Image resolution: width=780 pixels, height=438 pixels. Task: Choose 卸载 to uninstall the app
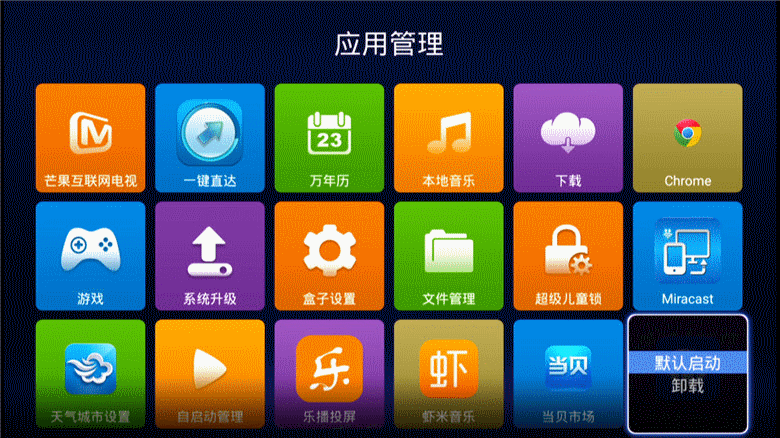click(x=687, y=385)
